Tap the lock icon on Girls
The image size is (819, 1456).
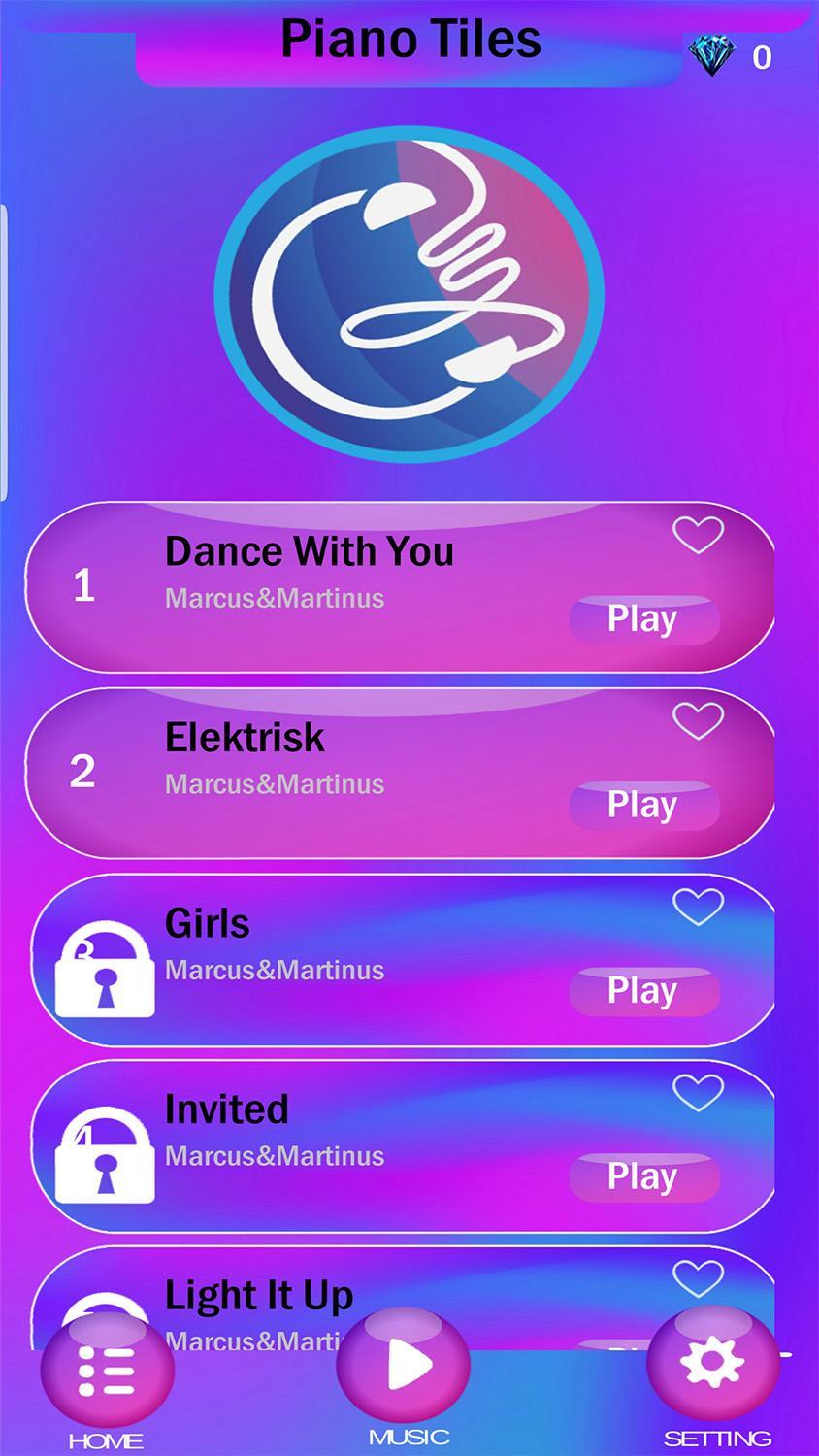[105, 974]
